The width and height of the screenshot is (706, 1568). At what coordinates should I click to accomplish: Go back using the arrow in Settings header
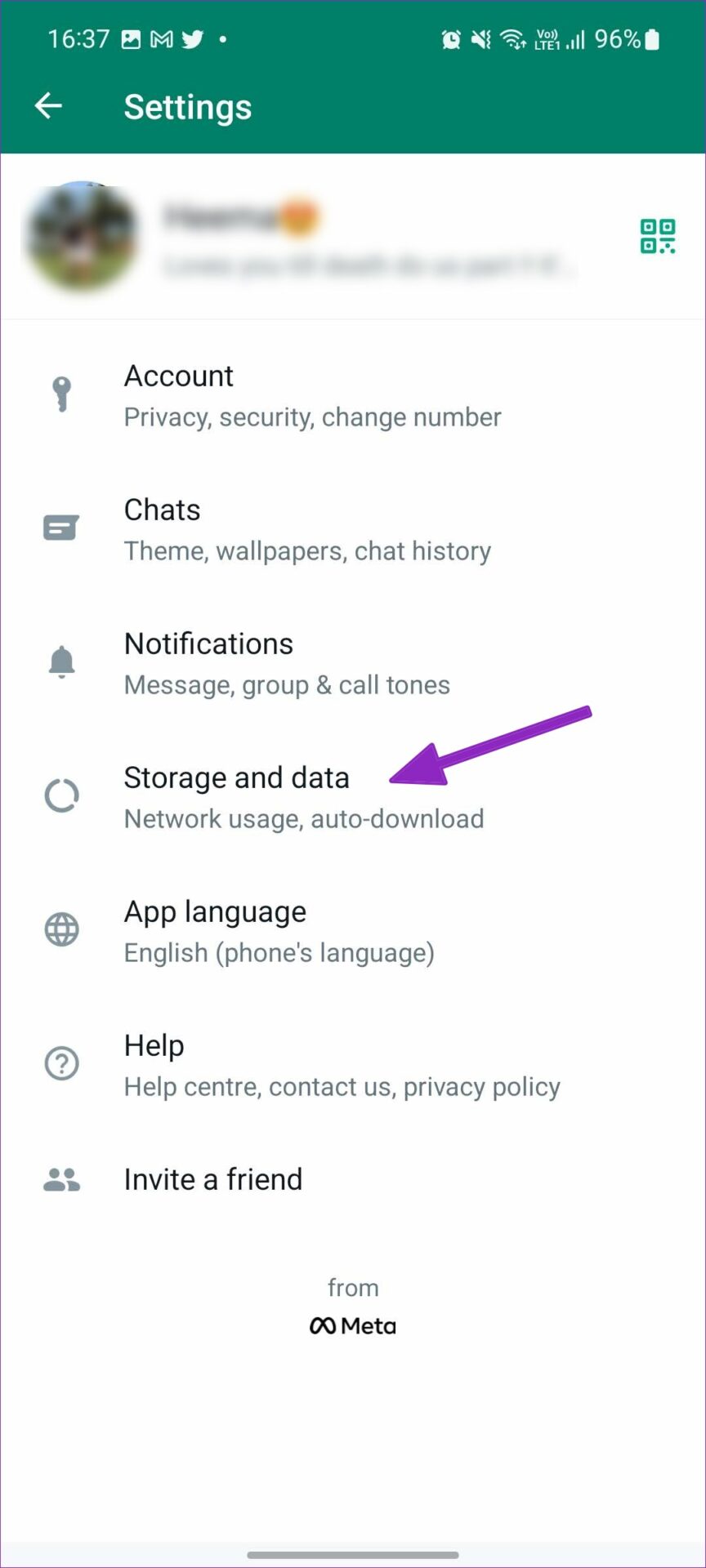[x=48, y=106]
